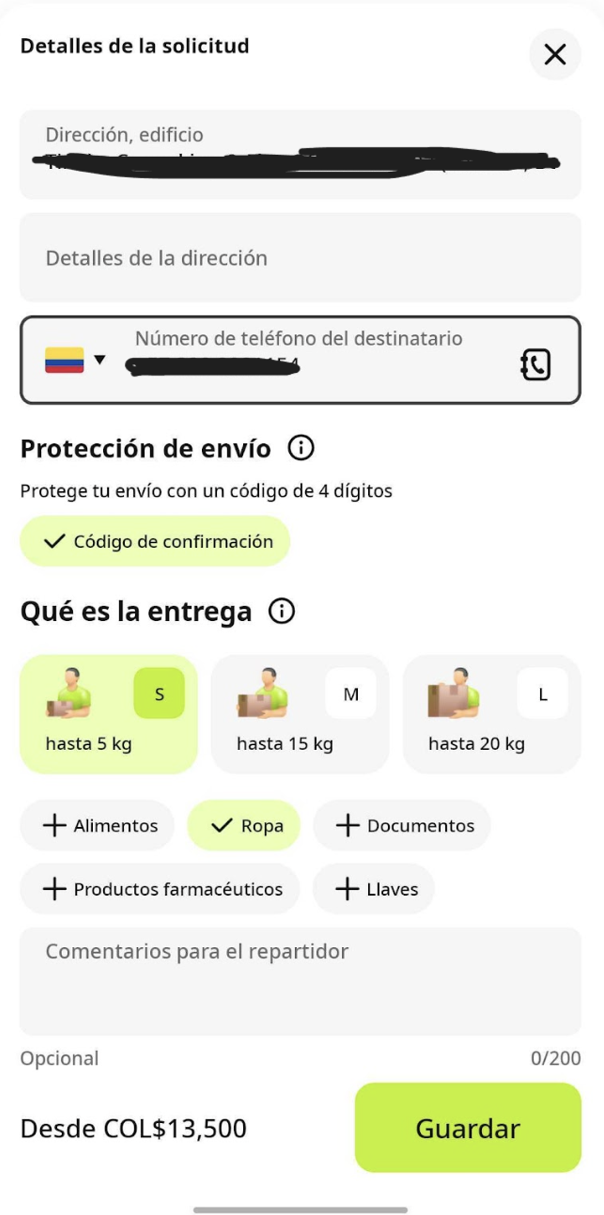This screenshot has width=604, height=1215.
Task: Show info about Qué es la entrega
Action: point(282,611)
